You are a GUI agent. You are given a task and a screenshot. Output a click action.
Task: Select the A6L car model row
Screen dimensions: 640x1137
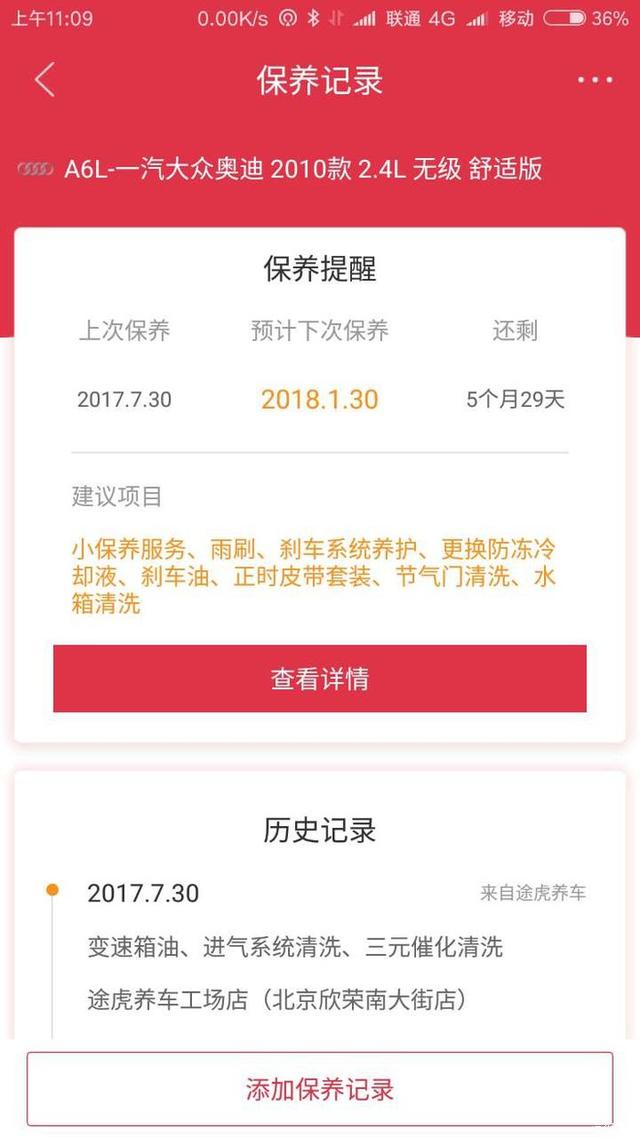click(x=300, y=169)
